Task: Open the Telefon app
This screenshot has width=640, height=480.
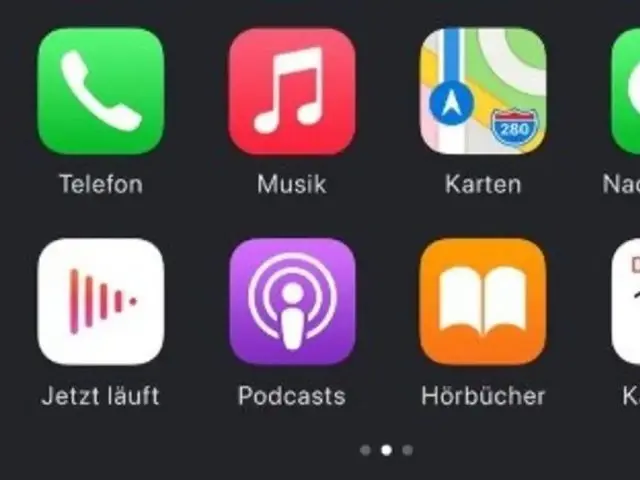Action: [100, 92]
